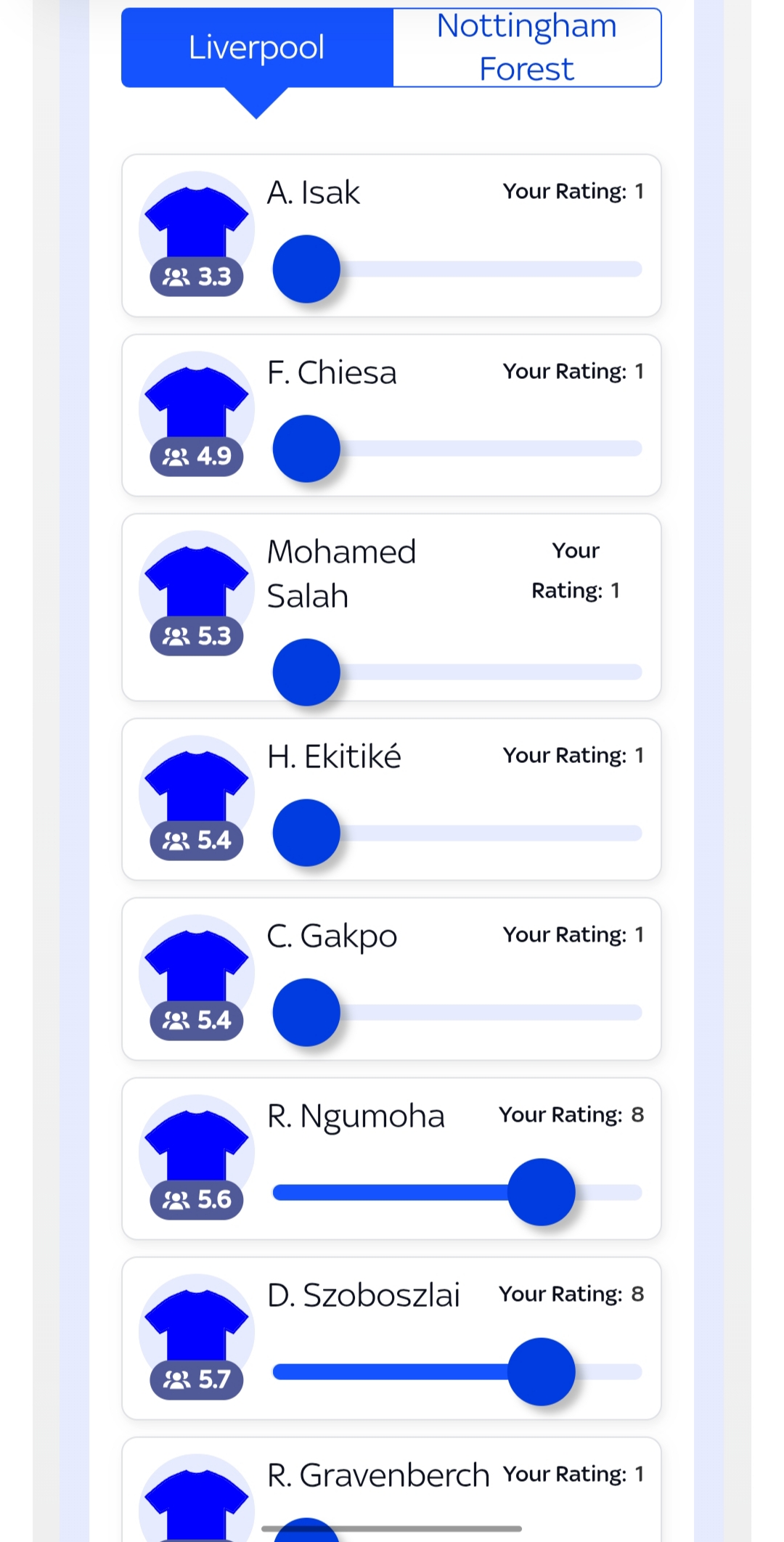
Task: Switch to the Liverpool tab
Action: point(257,48)
